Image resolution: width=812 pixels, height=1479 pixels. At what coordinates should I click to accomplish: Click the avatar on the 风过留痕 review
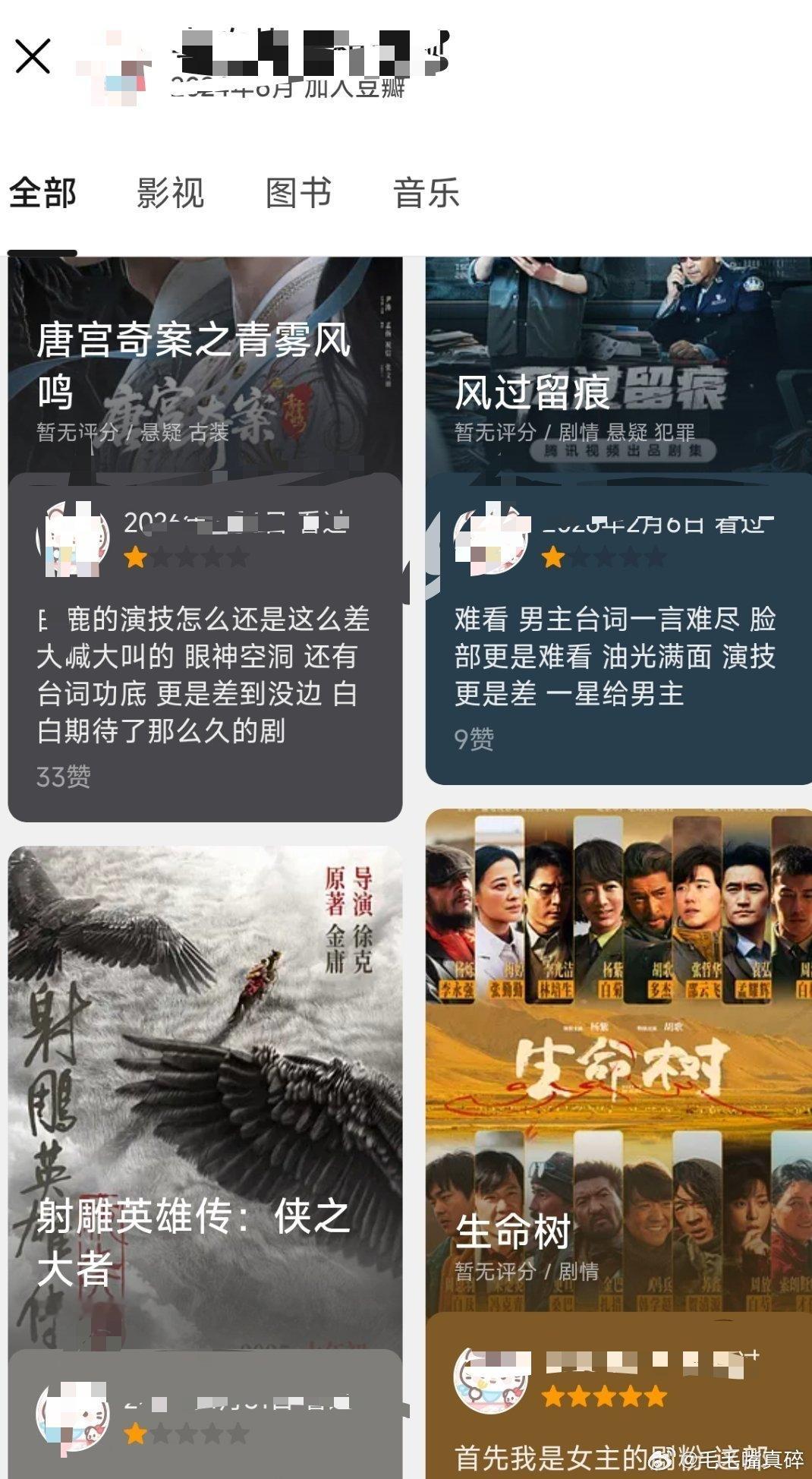492,539
